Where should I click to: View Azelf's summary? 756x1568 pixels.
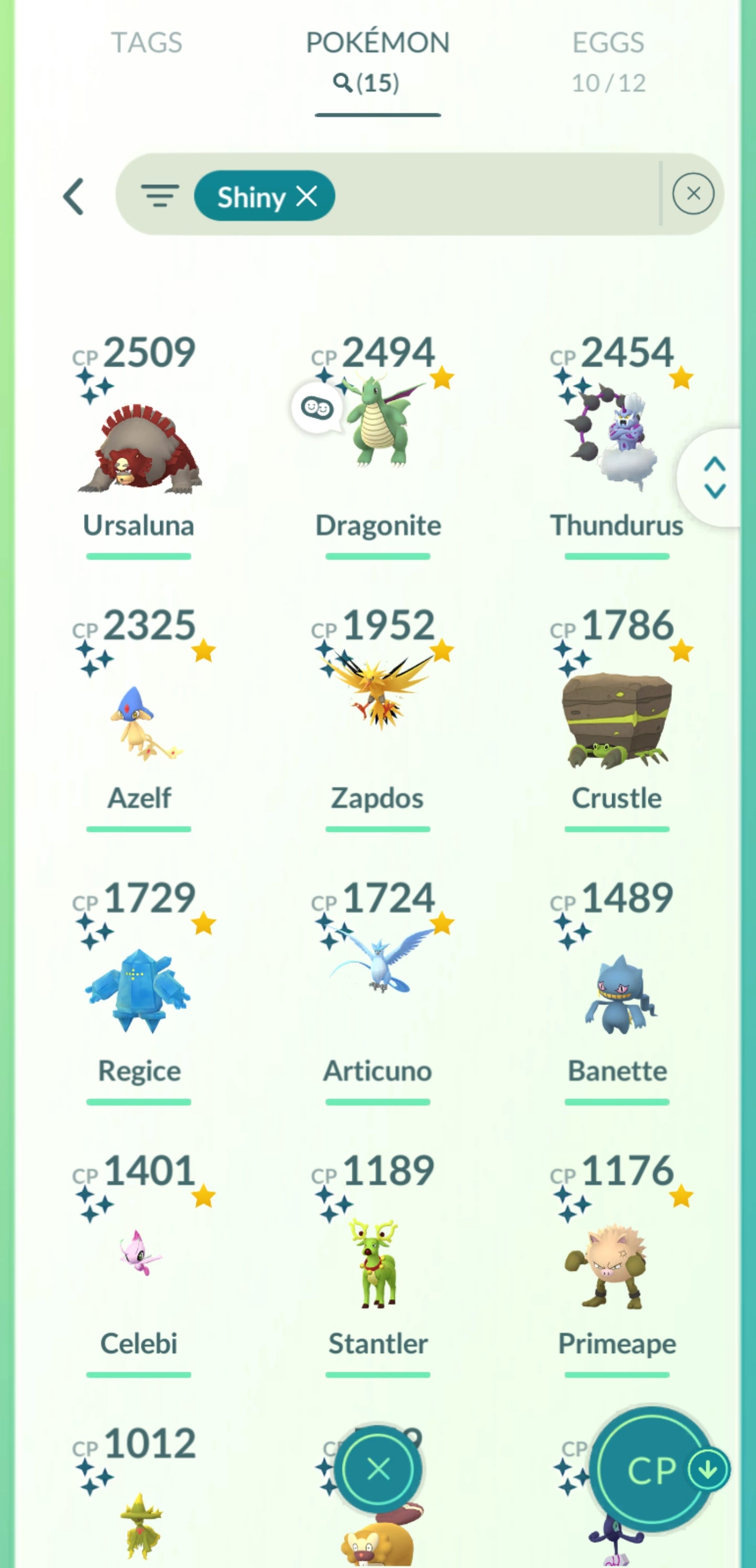click(139, 724)
